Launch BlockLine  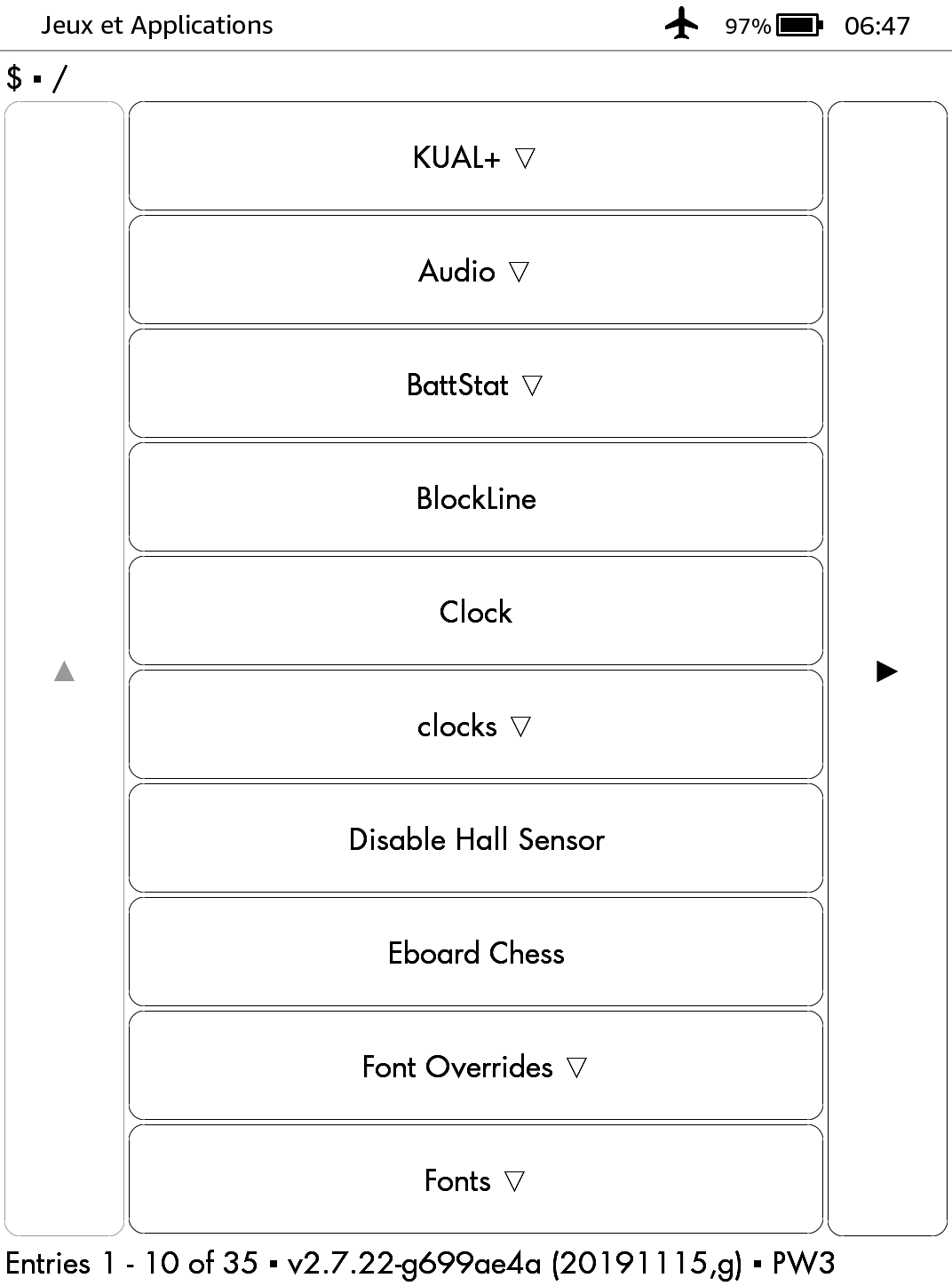475,498
